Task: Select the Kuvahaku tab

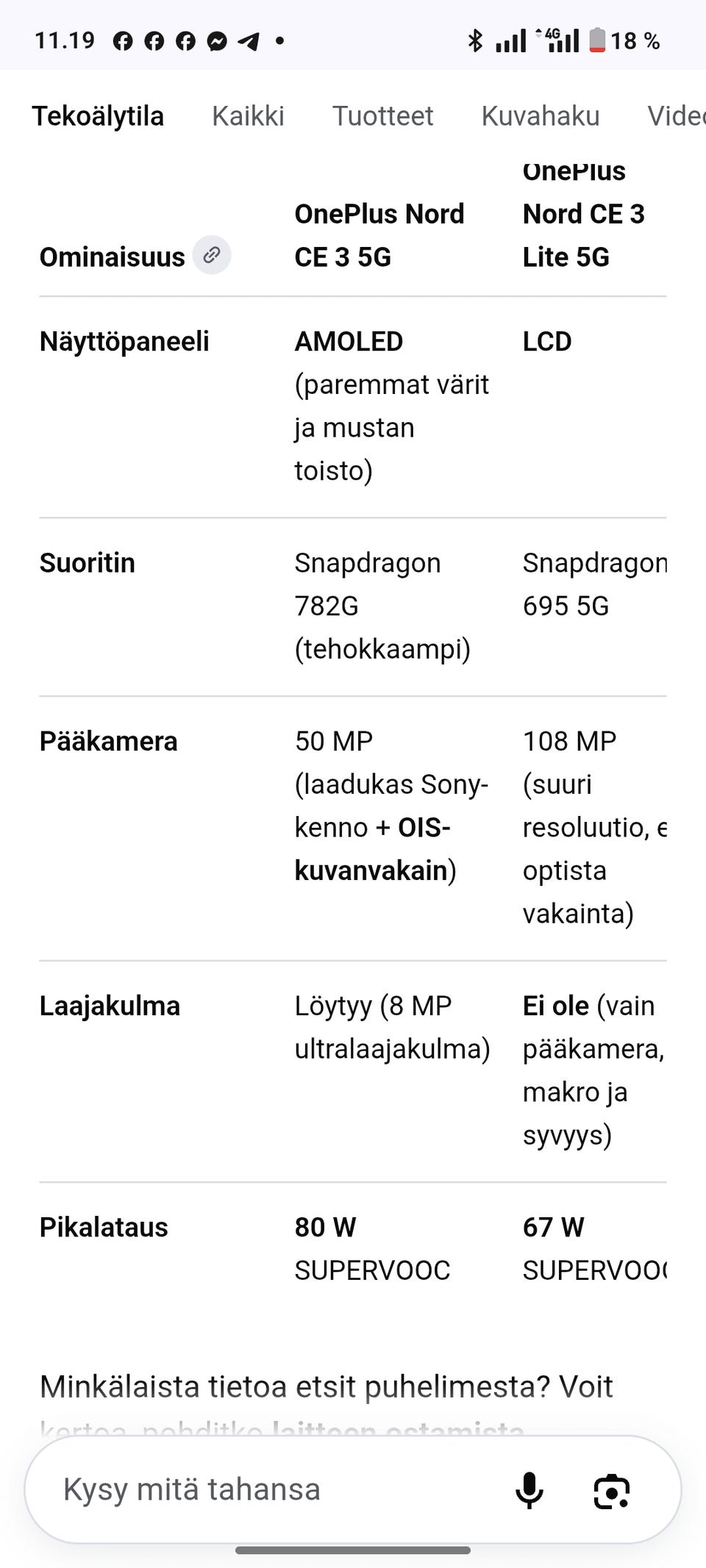Action: pyautogui.click(x=541, y=116)
